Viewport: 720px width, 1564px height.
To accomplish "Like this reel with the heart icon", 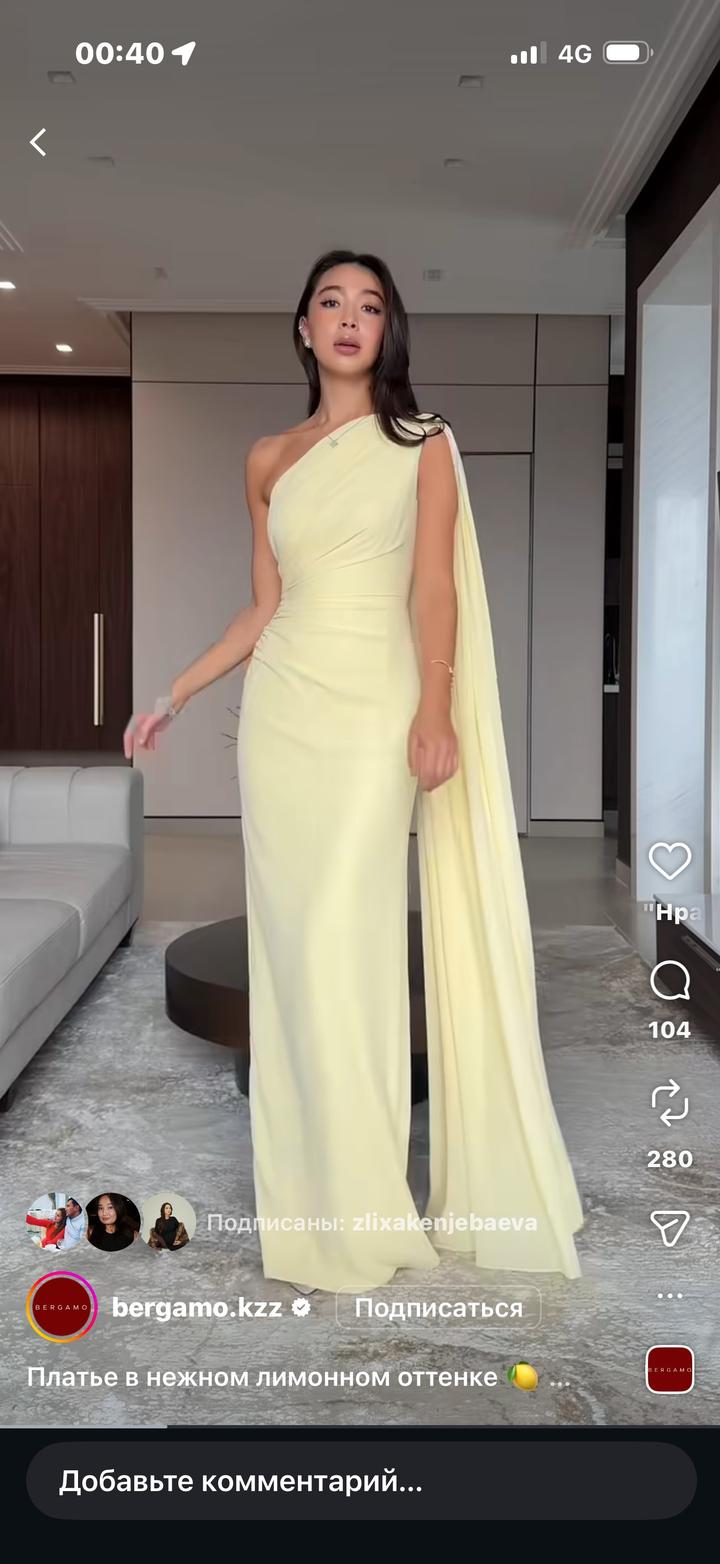I will coord(669,861).
